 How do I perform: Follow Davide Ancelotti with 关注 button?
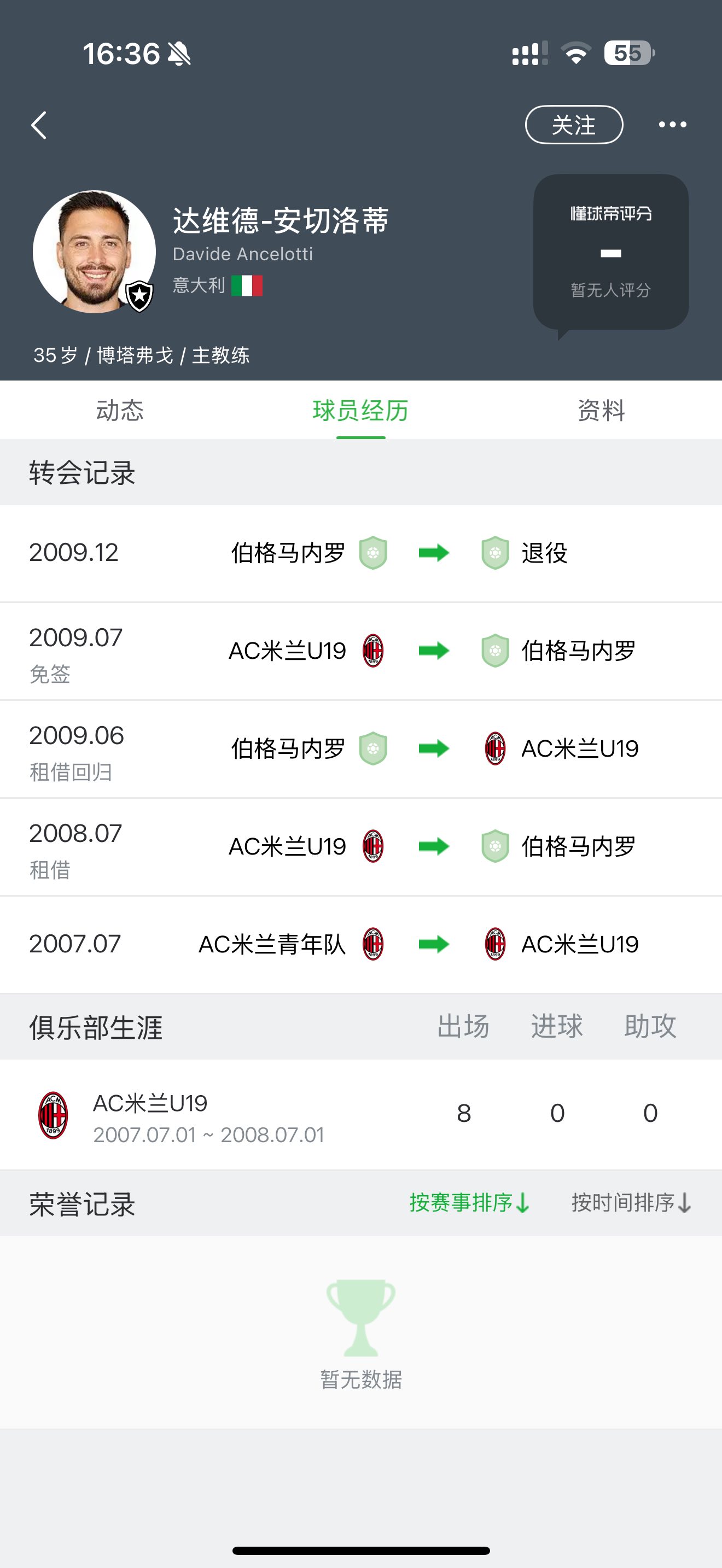tap(573, 125)
